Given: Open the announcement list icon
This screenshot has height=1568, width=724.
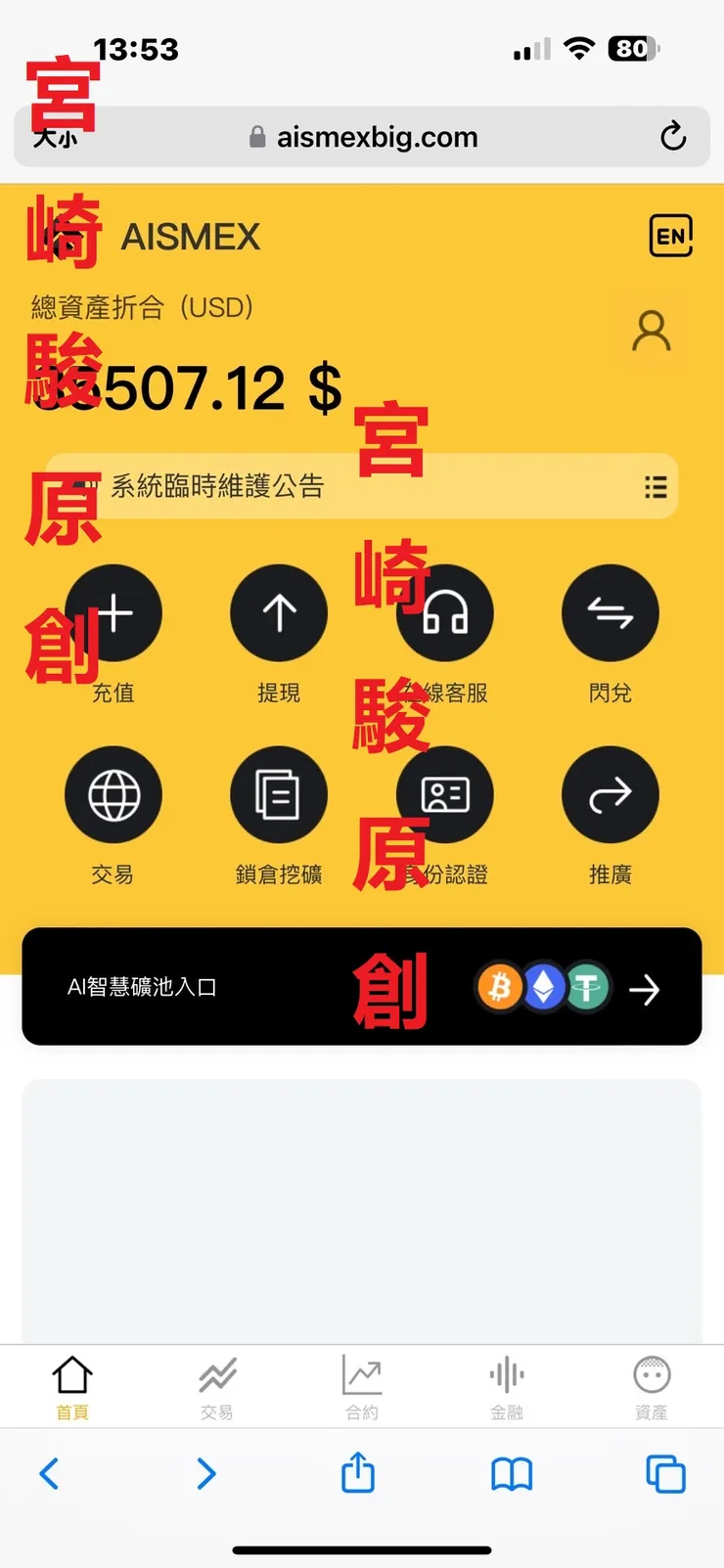Looking at the screenshot, I should click(656, 487).
